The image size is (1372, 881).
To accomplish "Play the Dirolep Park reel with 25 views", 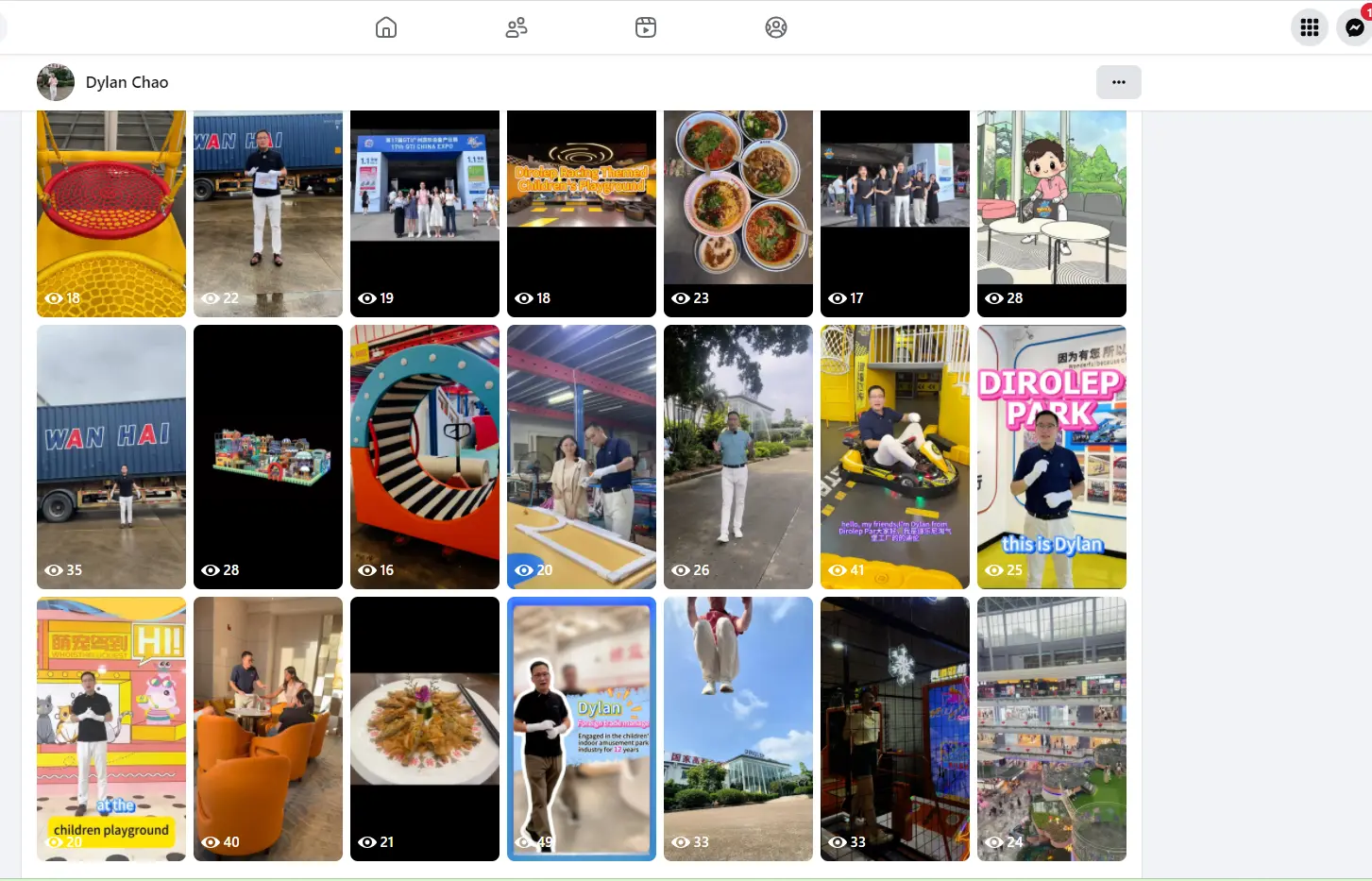I will [x=1052, y=457].
